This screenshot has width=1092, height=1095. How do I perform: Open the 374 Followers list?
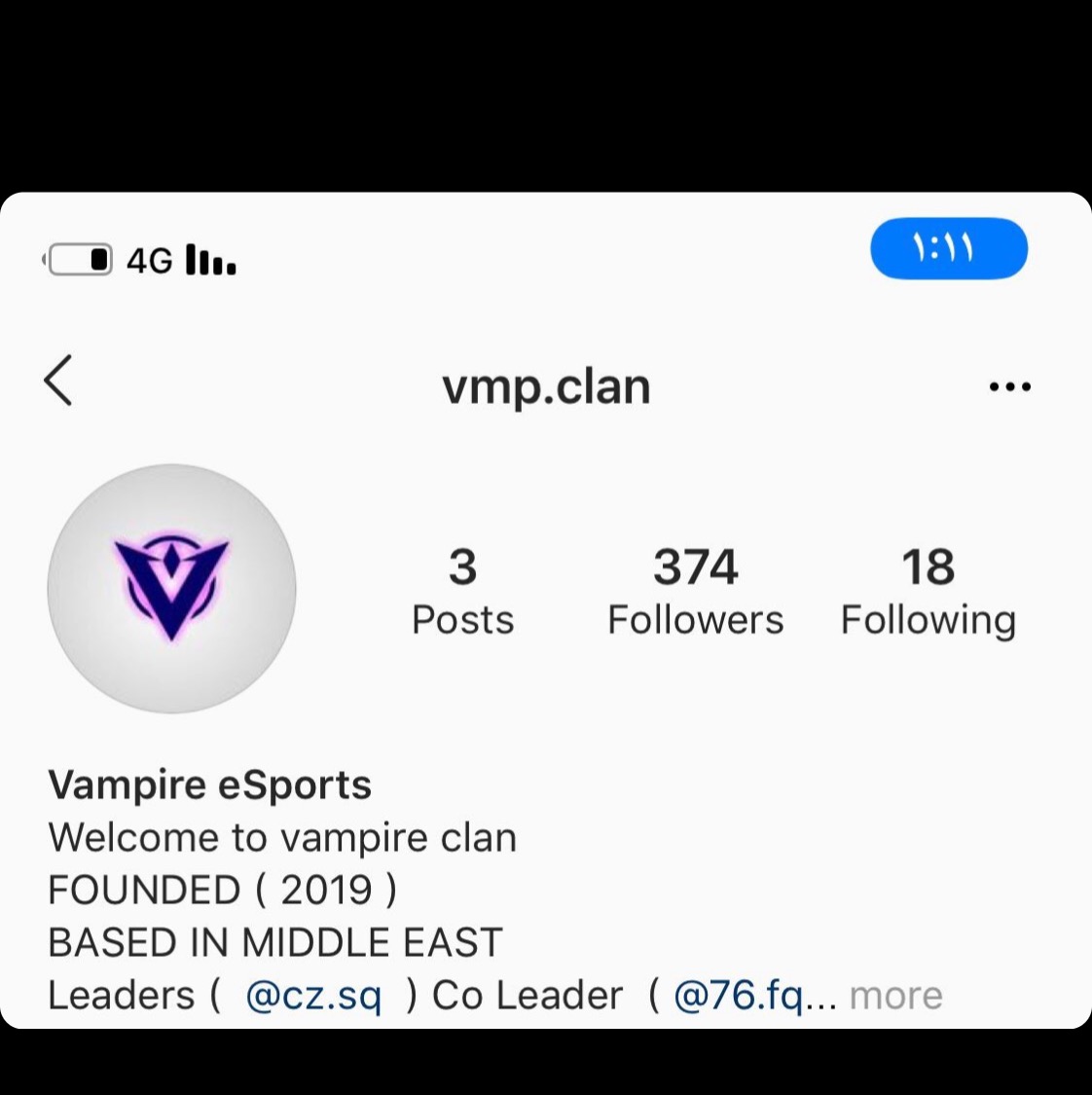(x=695, y=592)
